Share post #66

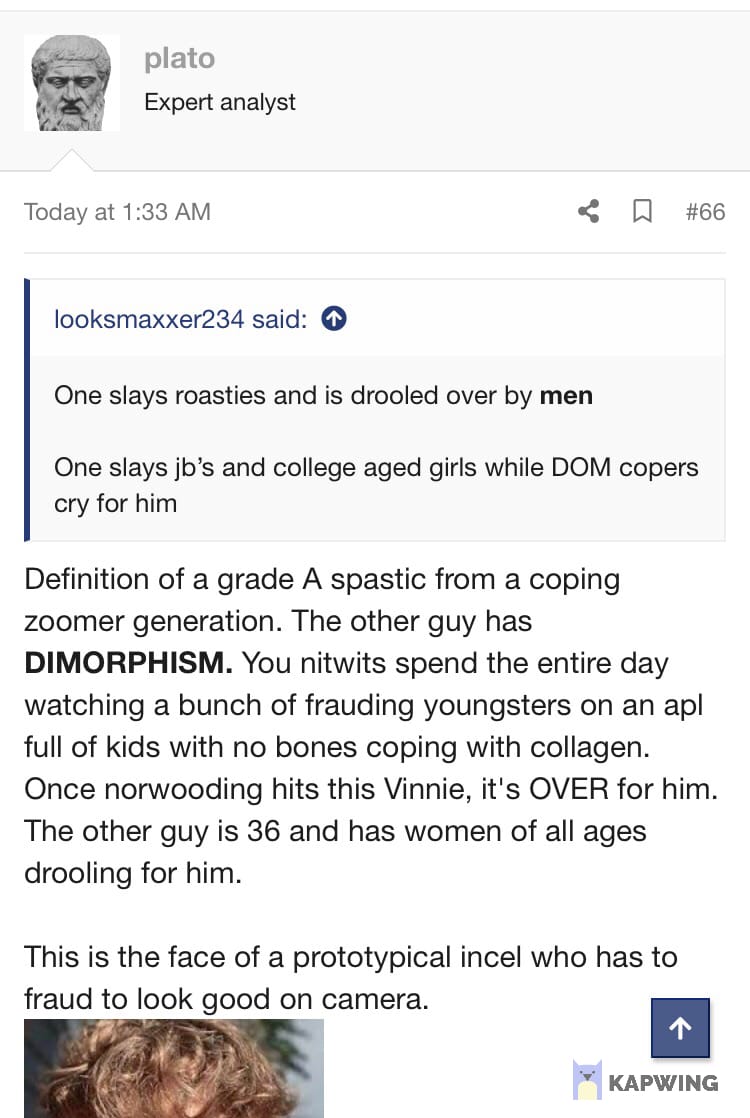[x=589, y=212]
